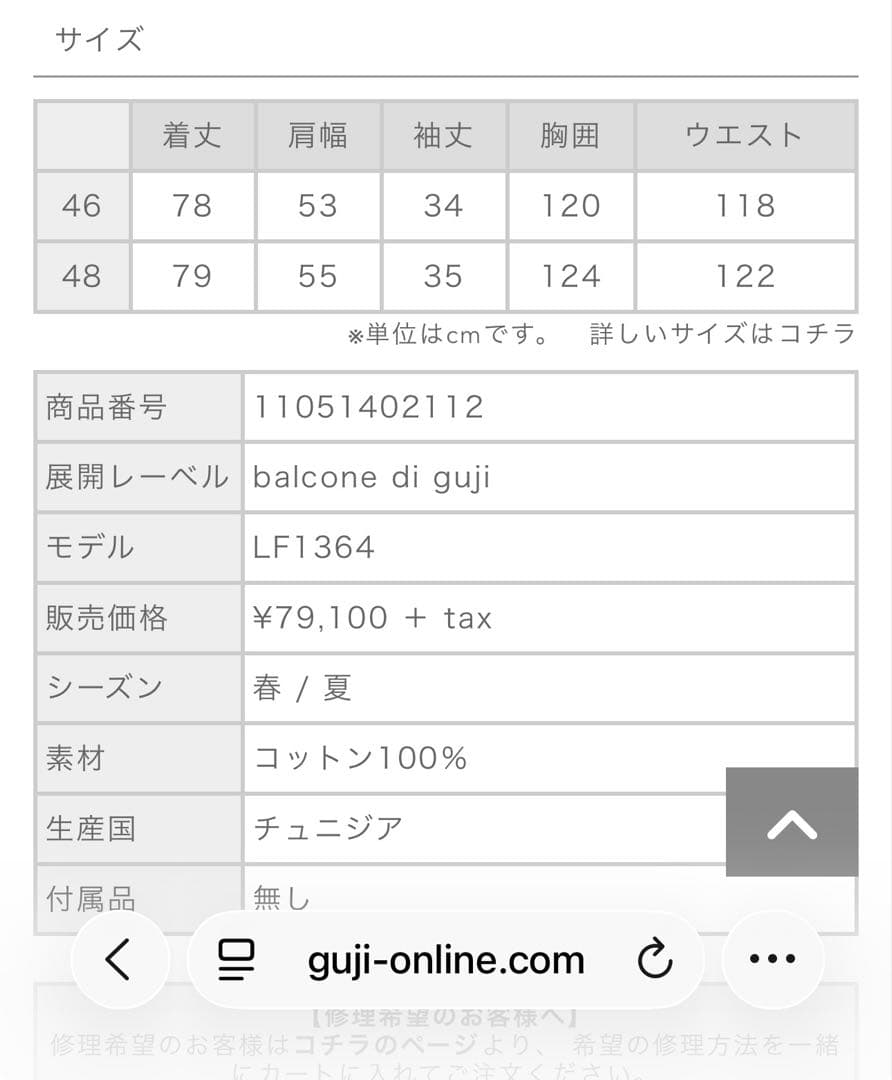Select the size 46 row

[82, 206]
